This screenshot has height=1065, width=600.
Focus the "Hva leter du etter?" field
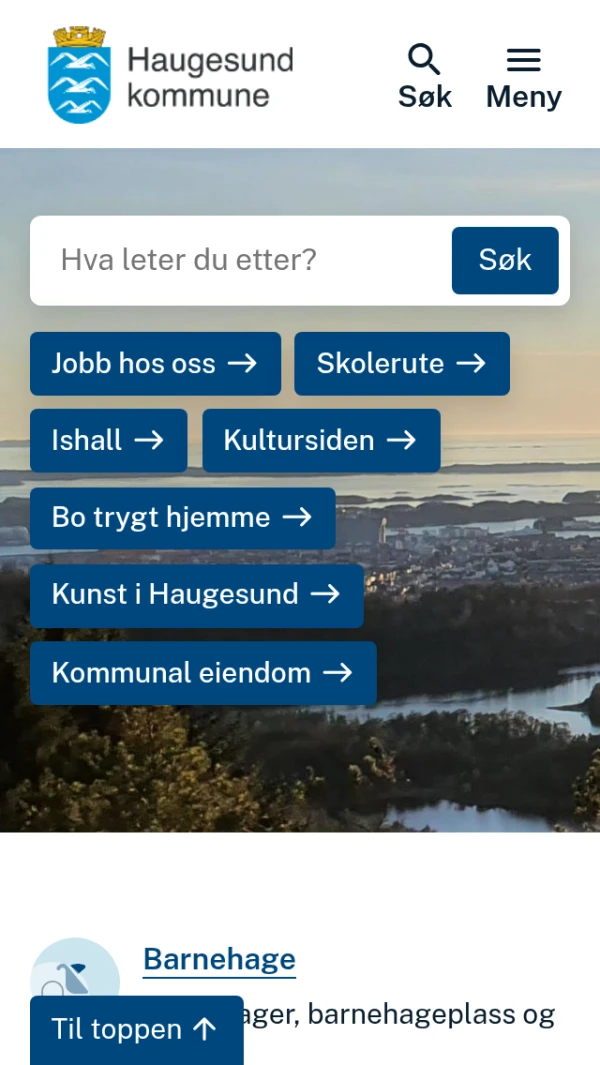(x=240, y=261)
